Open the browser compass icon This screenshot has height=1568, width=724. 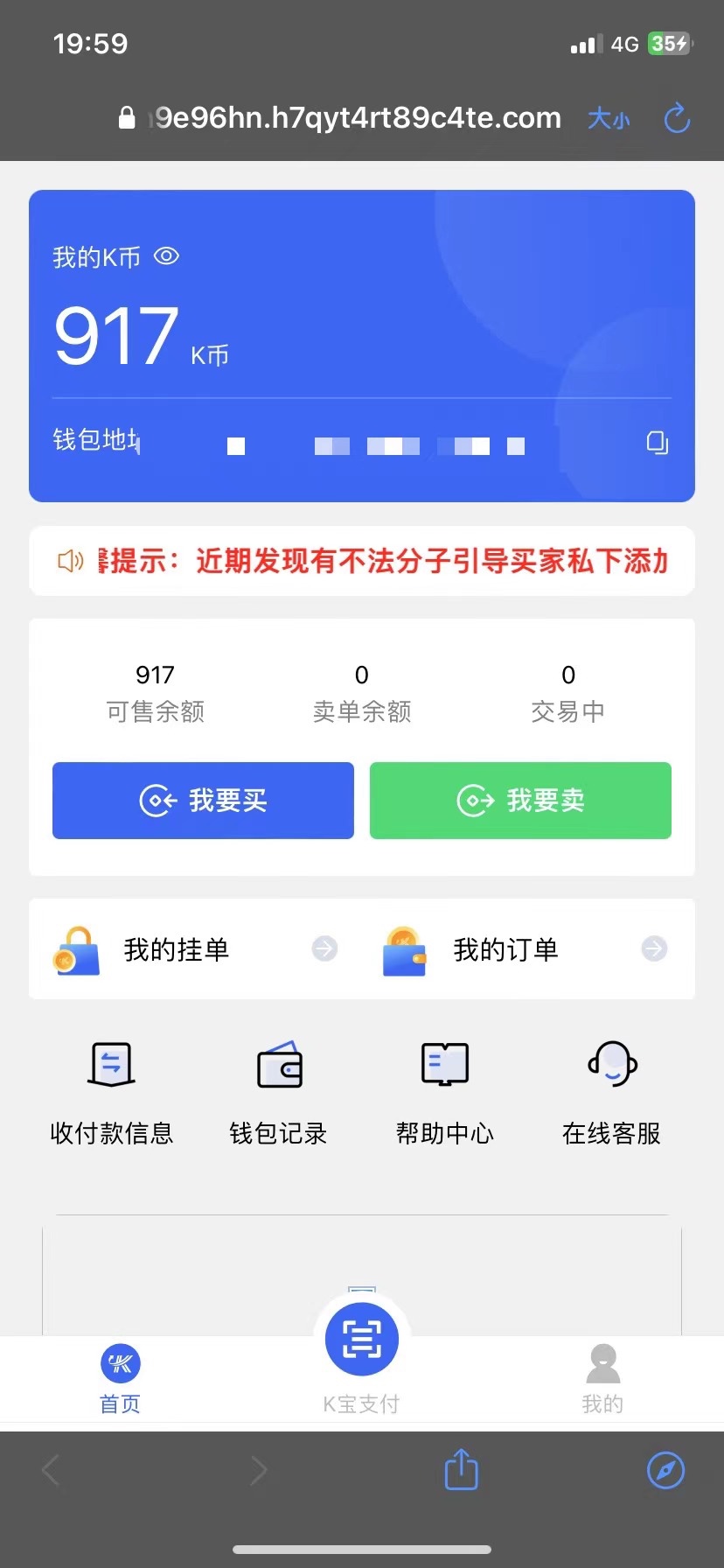click(x=665, y=1470)
